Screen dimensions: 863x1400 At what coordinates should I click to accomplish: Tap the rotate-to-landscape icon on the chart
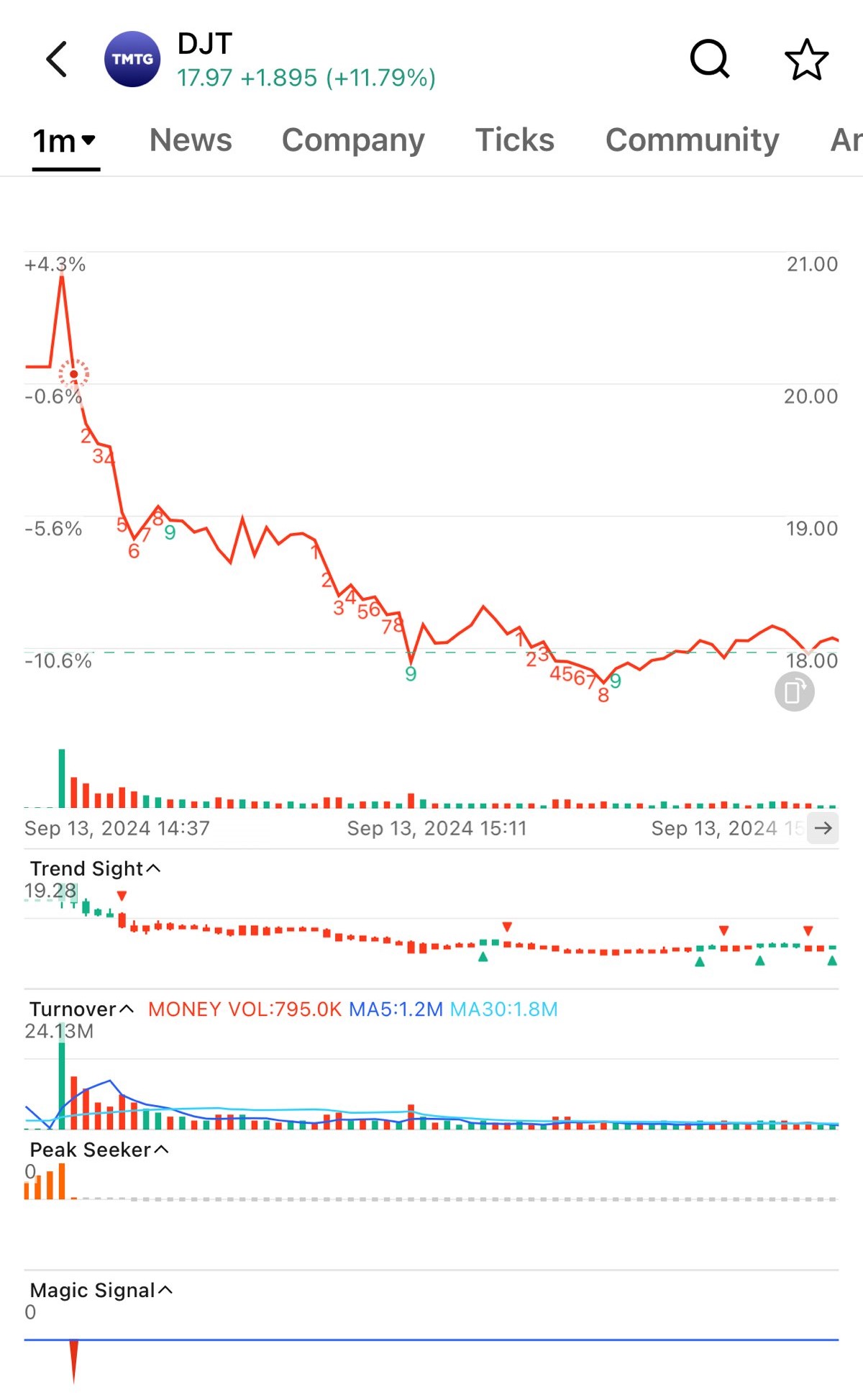point(793,691)
